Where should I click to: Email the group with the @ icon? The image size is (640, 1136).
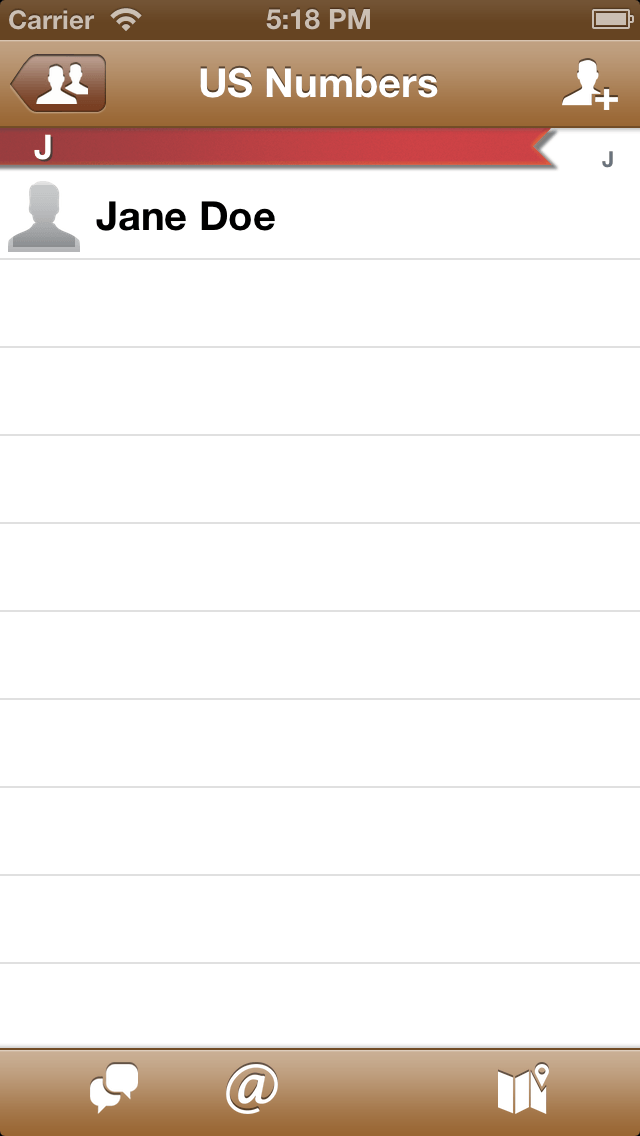pos(252,1089)
